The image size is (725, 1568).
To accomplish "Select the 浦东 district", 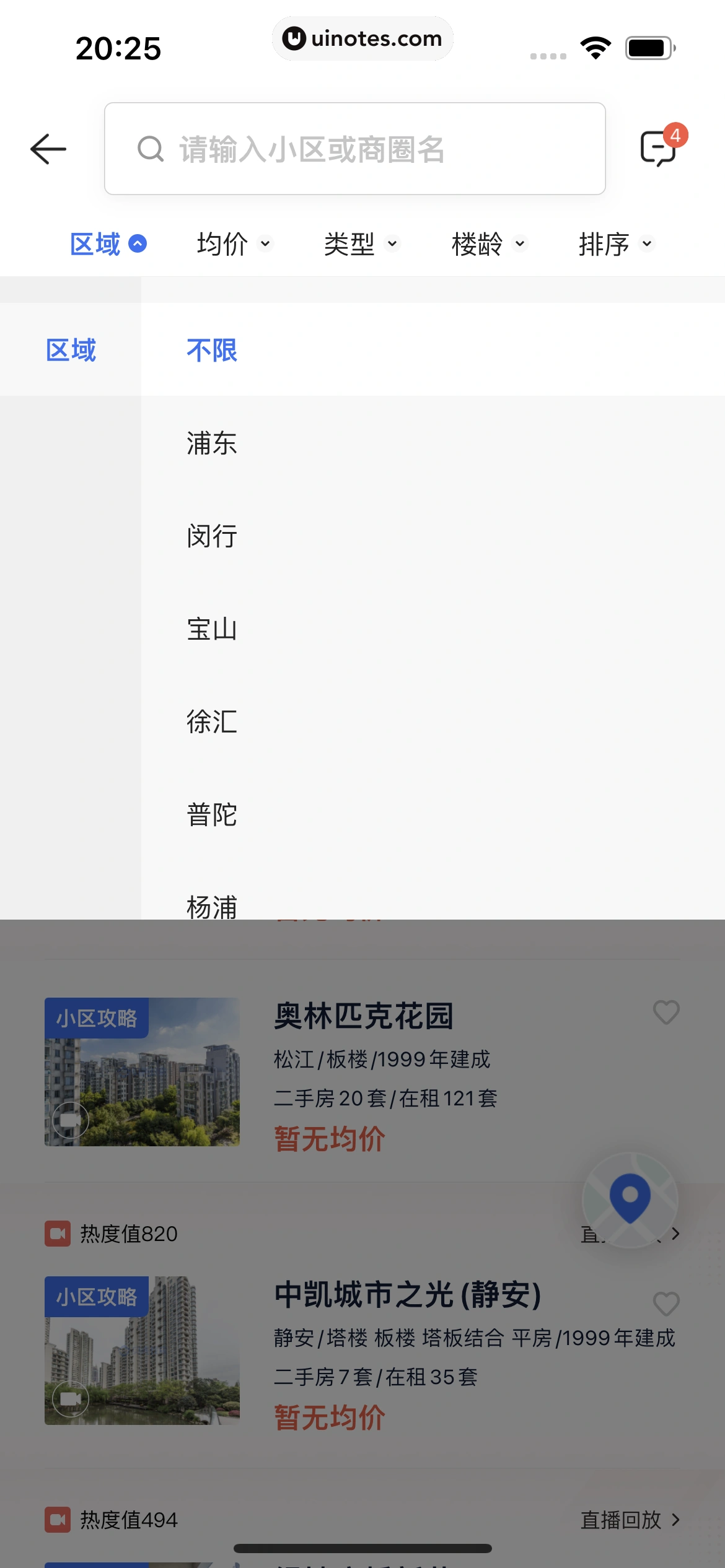I will coord(212,443).
